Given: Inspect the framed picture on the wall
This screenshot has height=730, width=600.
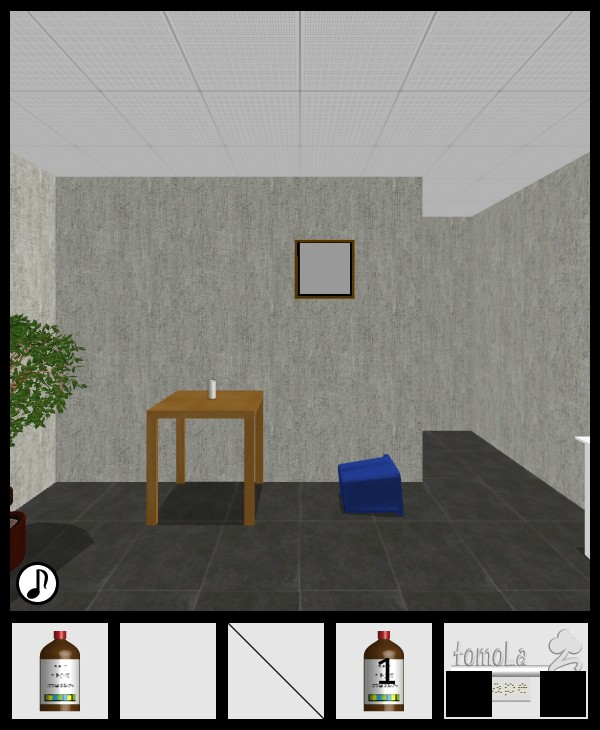Looking at the screenshot, I should (x=325, y=269).
